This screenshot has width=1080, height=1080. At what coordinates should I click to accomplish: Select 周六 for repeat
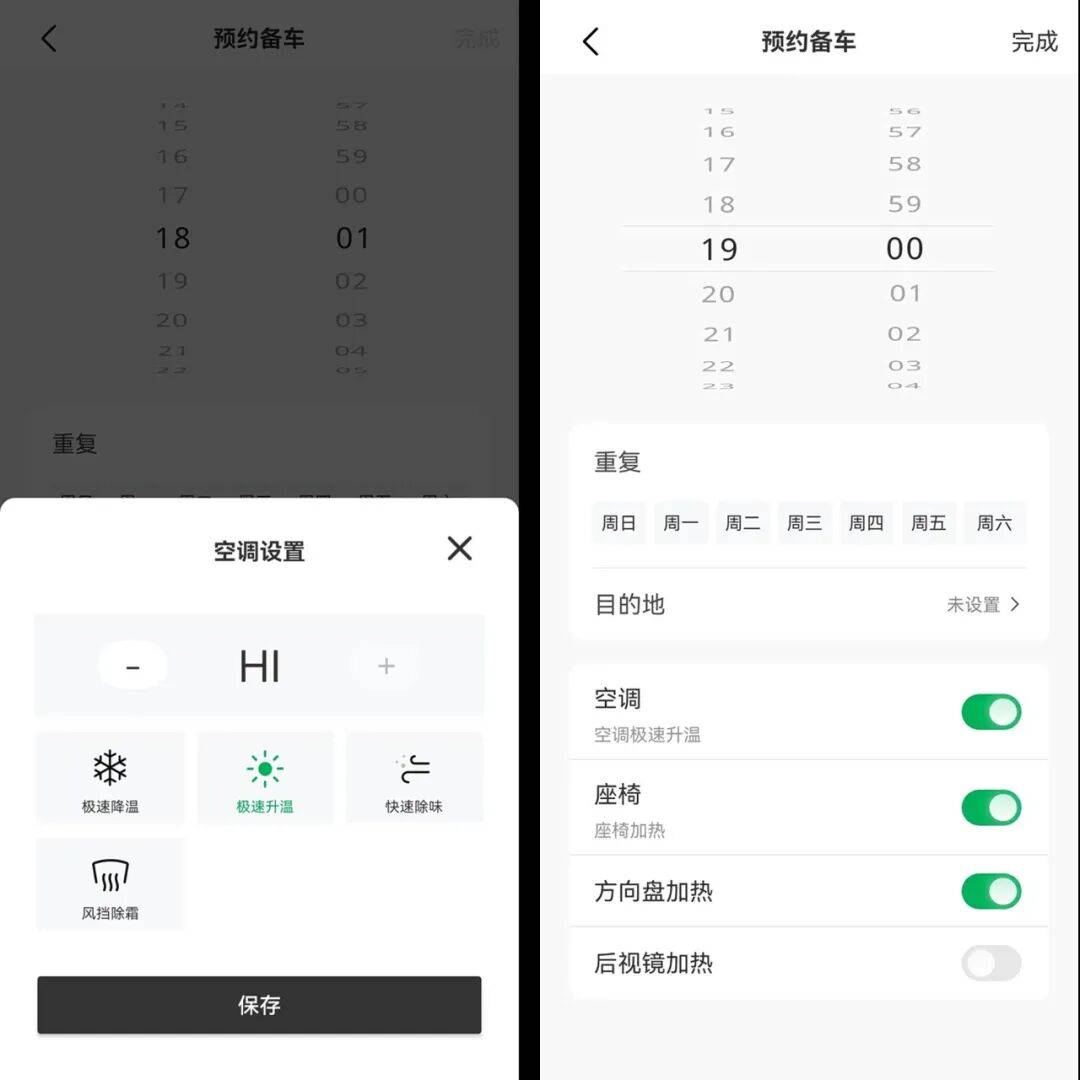tap(994, 523)
